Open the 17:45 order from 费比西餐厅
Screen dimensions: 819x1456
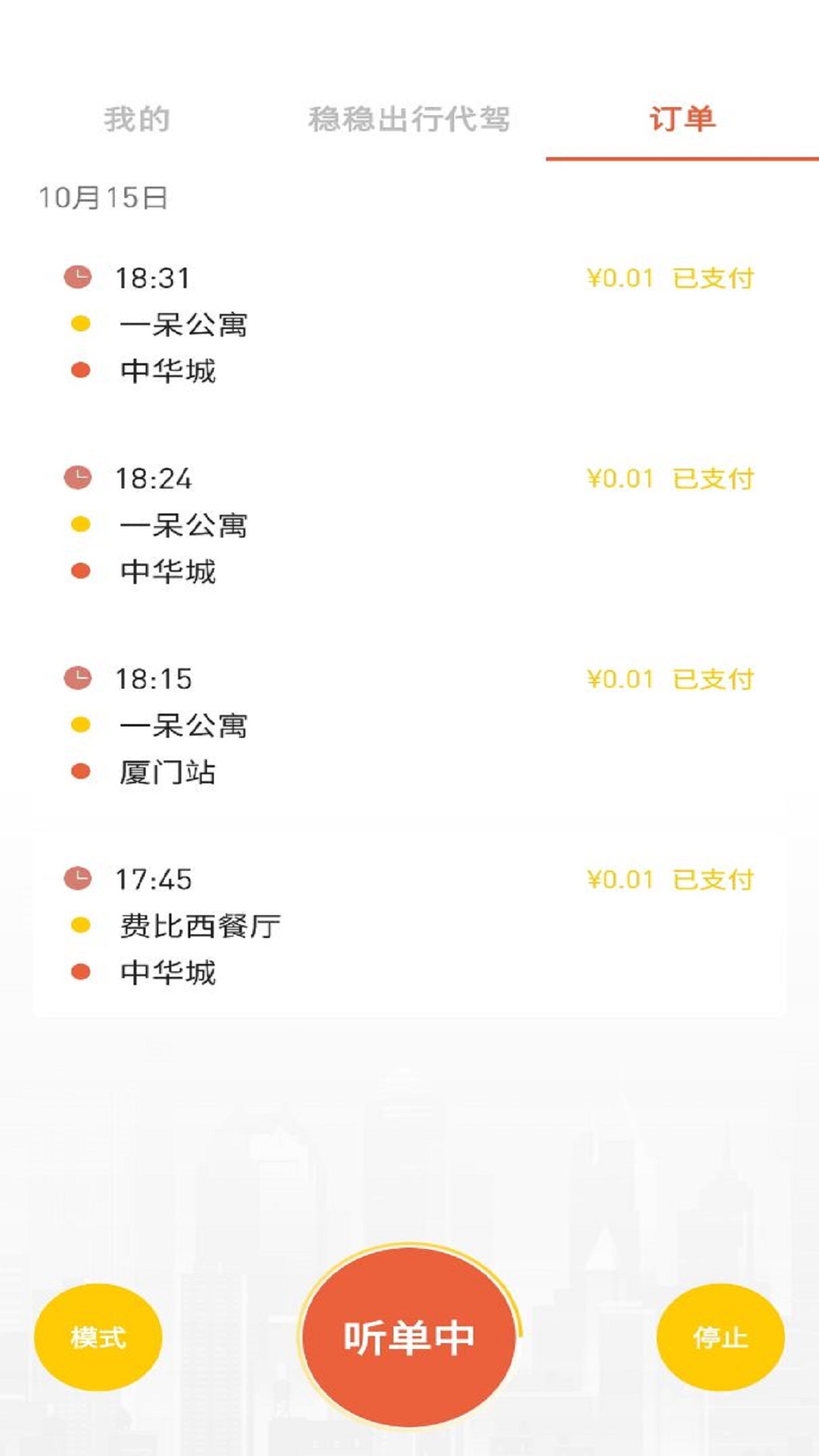coord(409,925)
